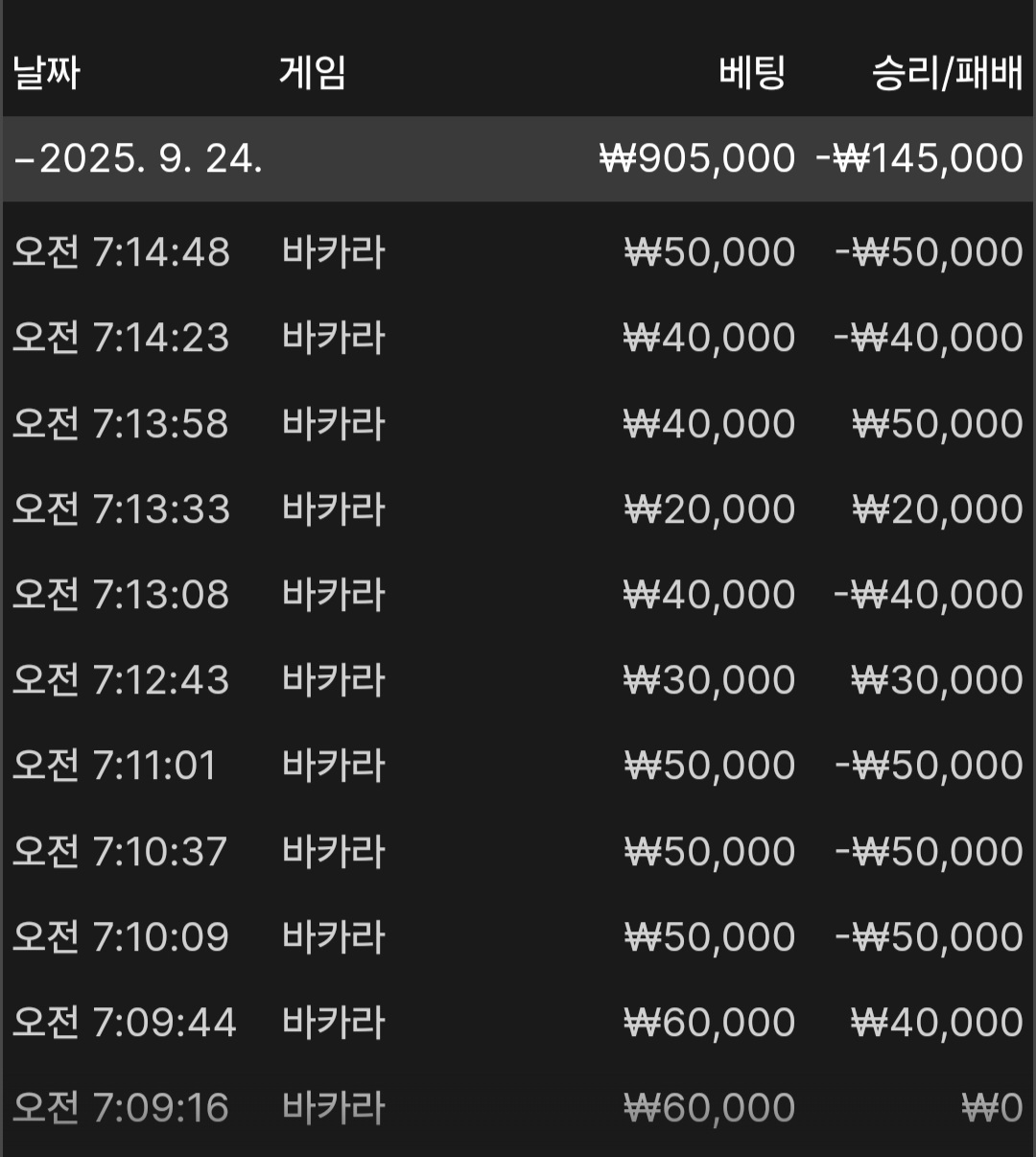The height and width of the screenshot is (1157, 1036).
Task: View the 오전 7:12:43 바카라 entry
Action: click(x=518, y=680)
